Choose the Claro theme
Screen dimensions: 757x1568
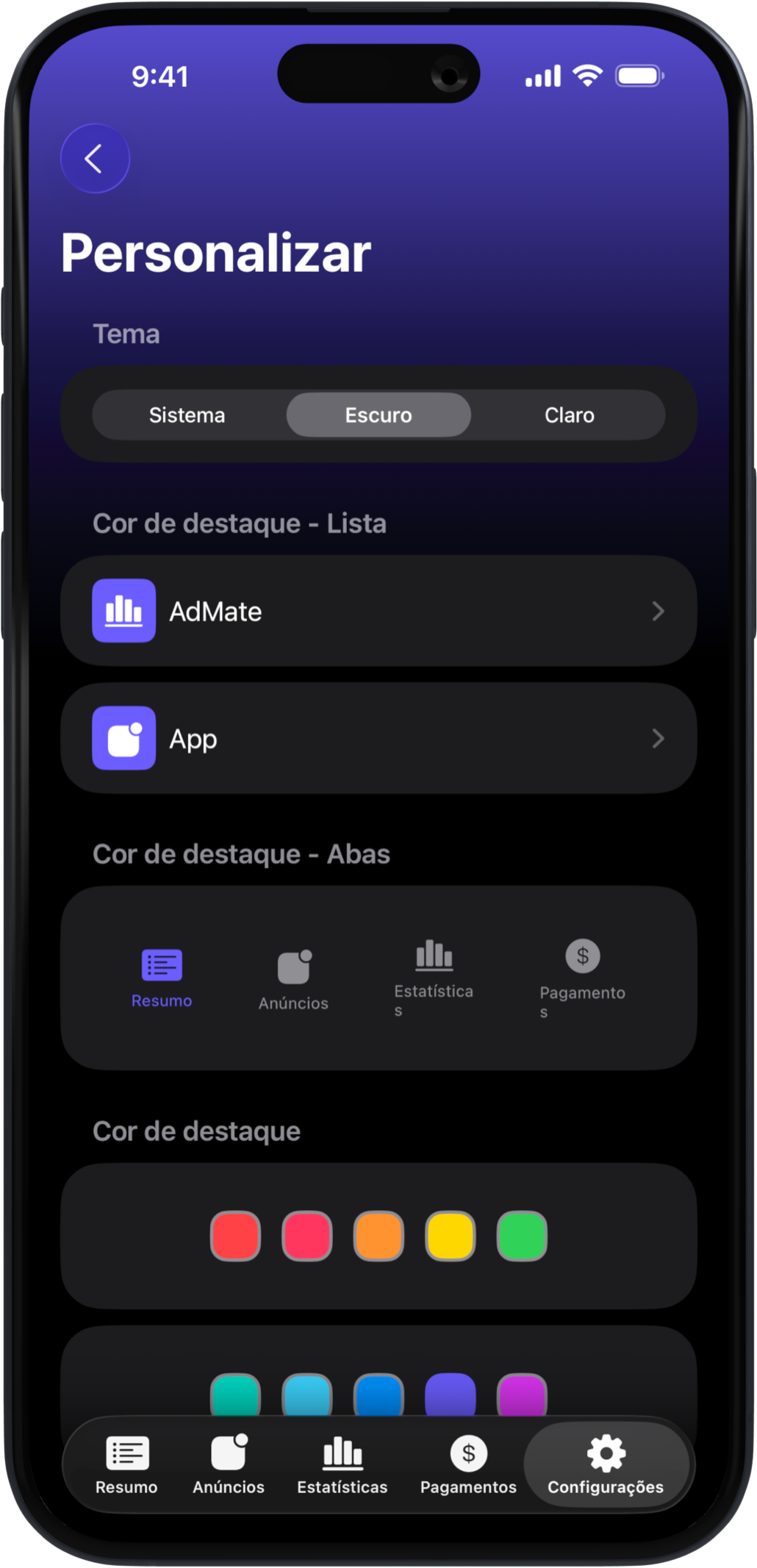tap(569, 415)
